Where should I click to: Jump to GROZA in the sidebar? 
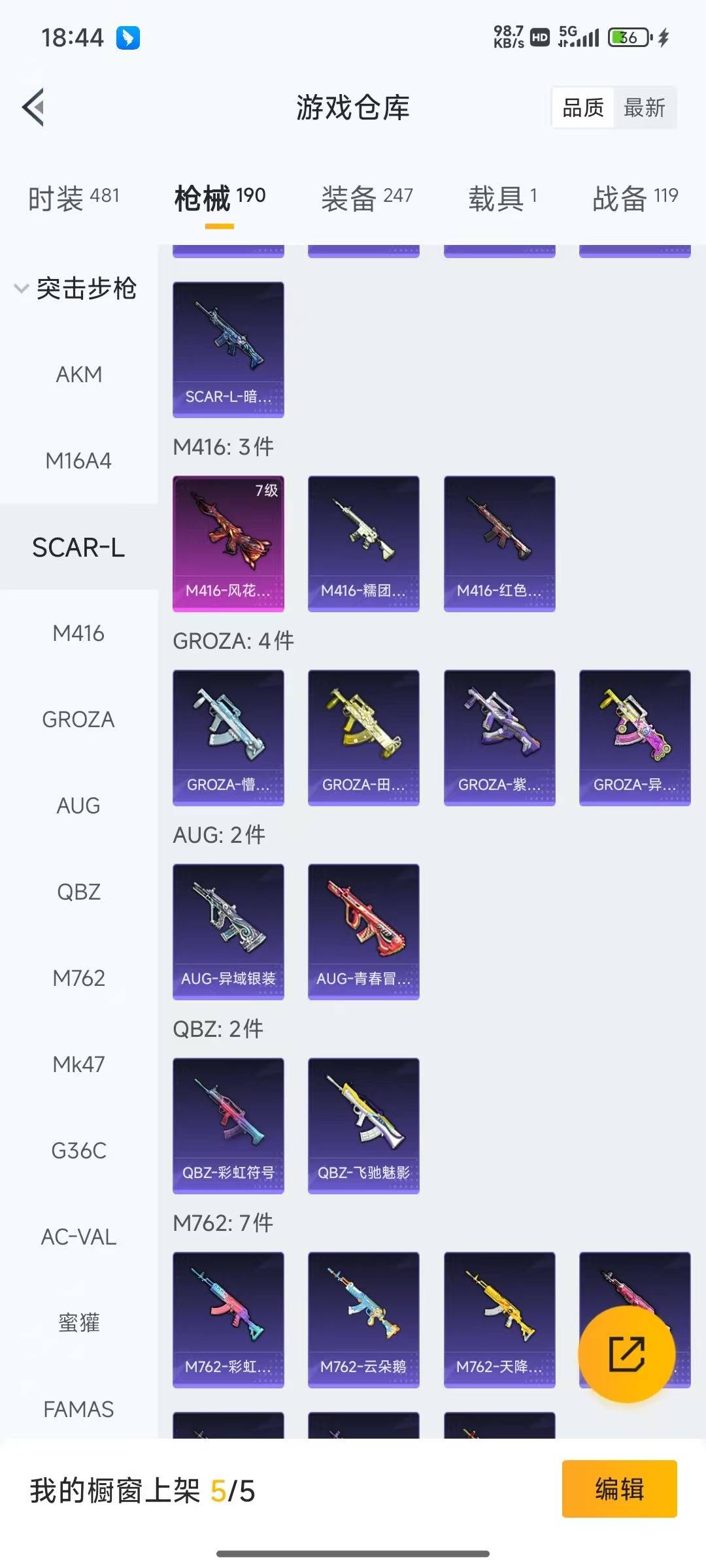click(78, 719)
